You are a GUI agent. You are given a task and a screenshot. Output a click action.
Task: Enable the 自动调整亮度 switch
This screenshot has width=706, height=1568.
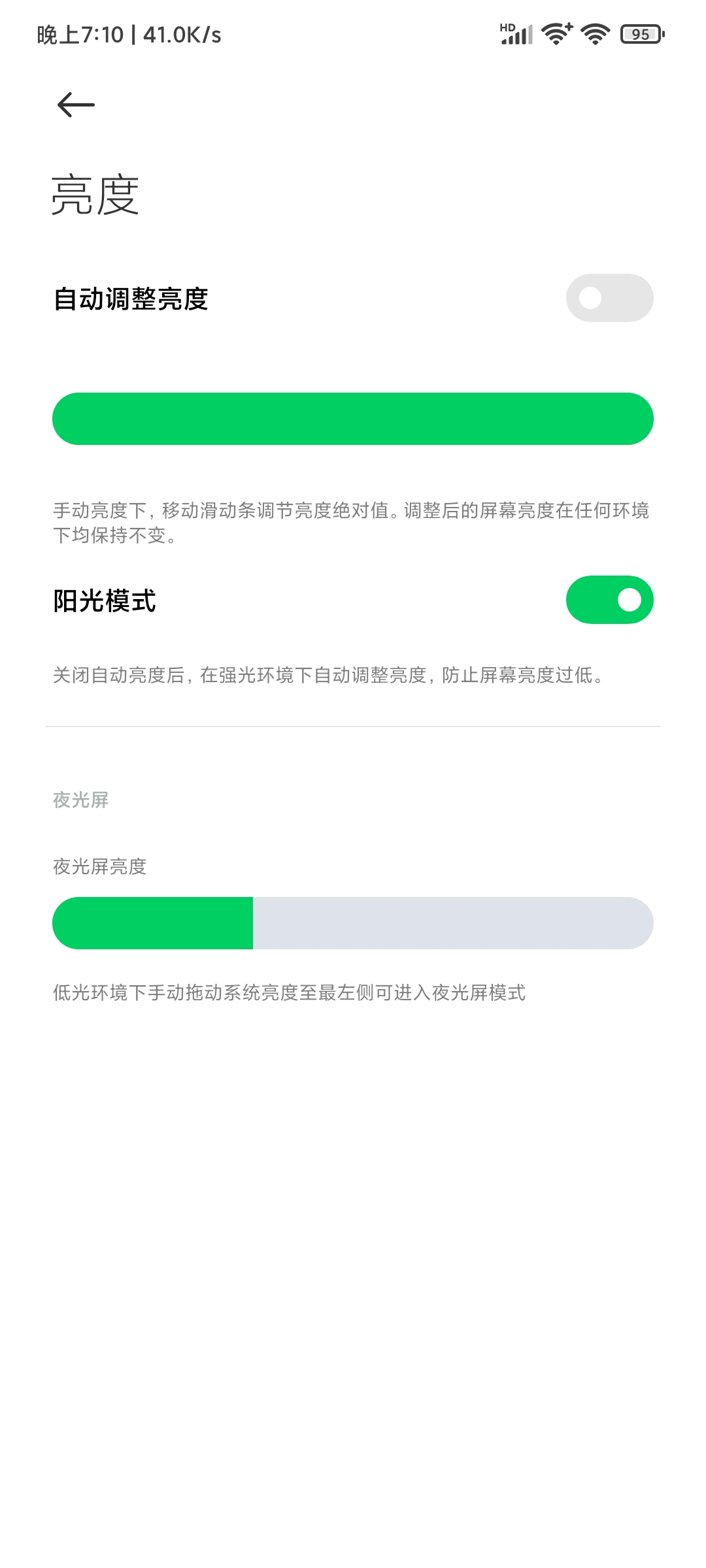[x=609, y=298]
